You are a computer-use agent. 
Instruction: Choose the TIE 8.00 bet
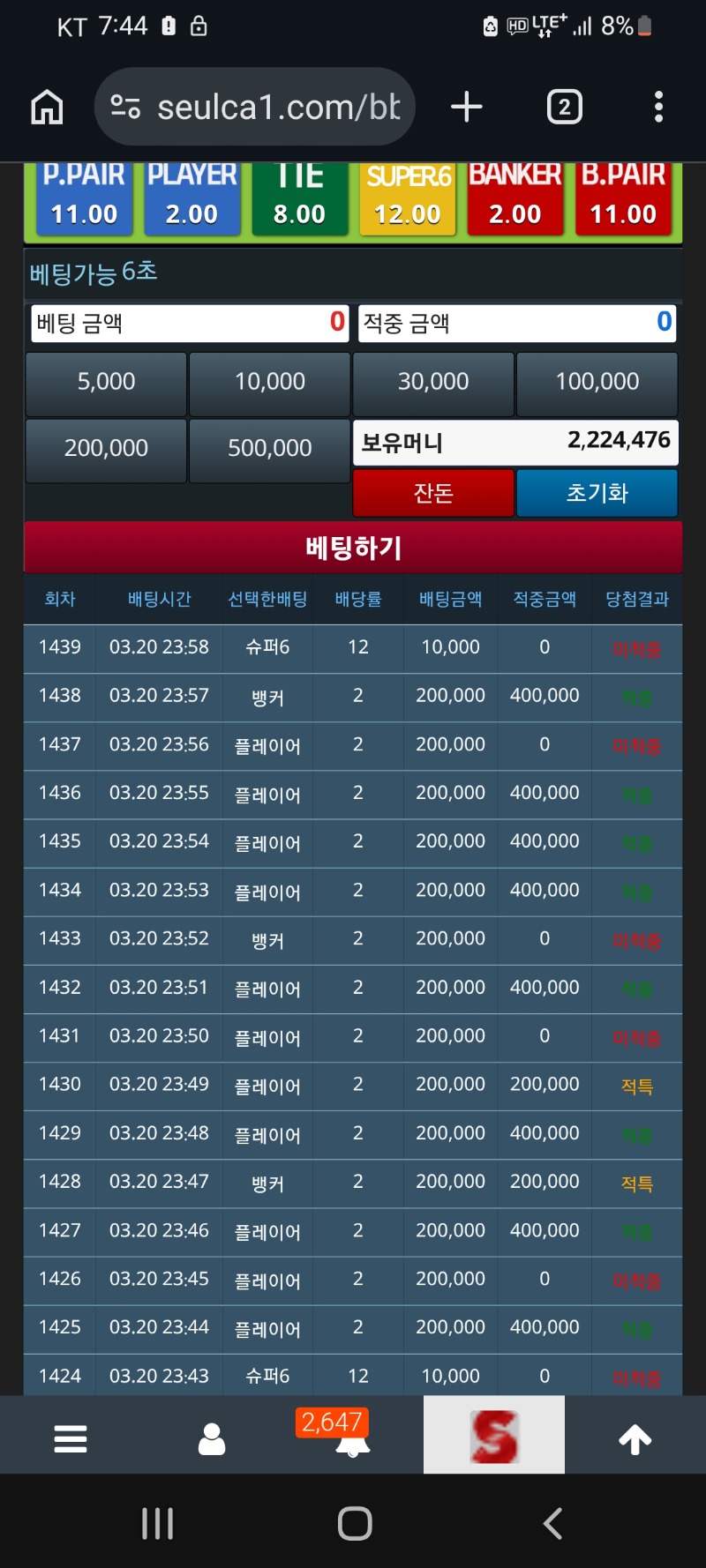click(299, 199)
